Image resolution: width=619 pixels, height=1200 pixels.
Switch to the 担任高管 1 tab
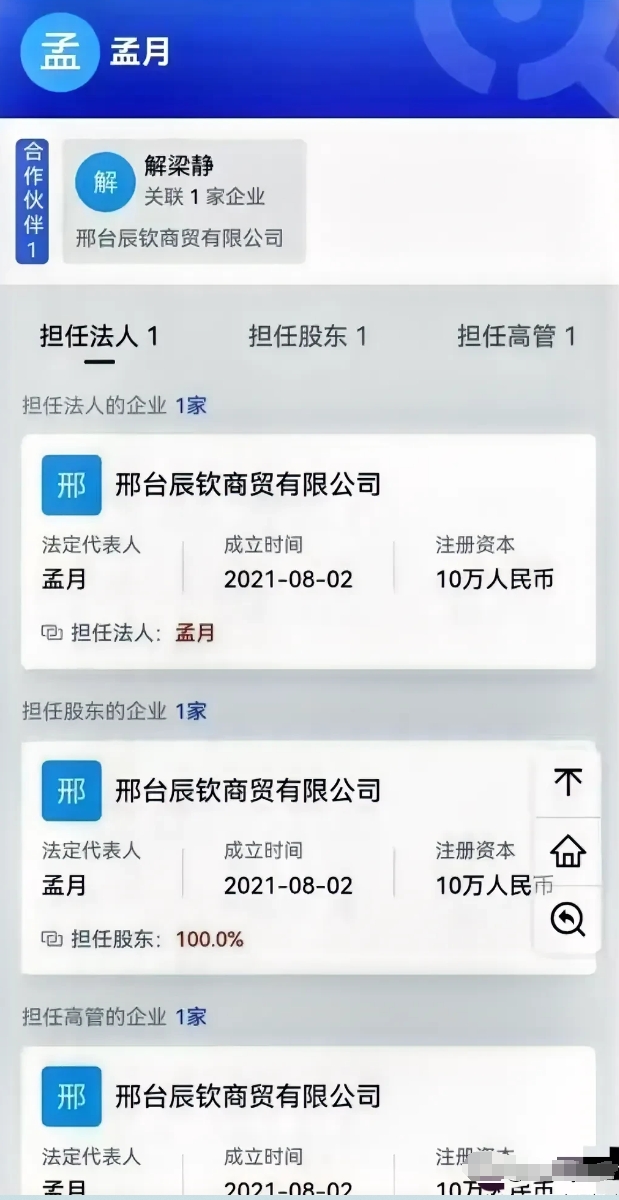516,336
